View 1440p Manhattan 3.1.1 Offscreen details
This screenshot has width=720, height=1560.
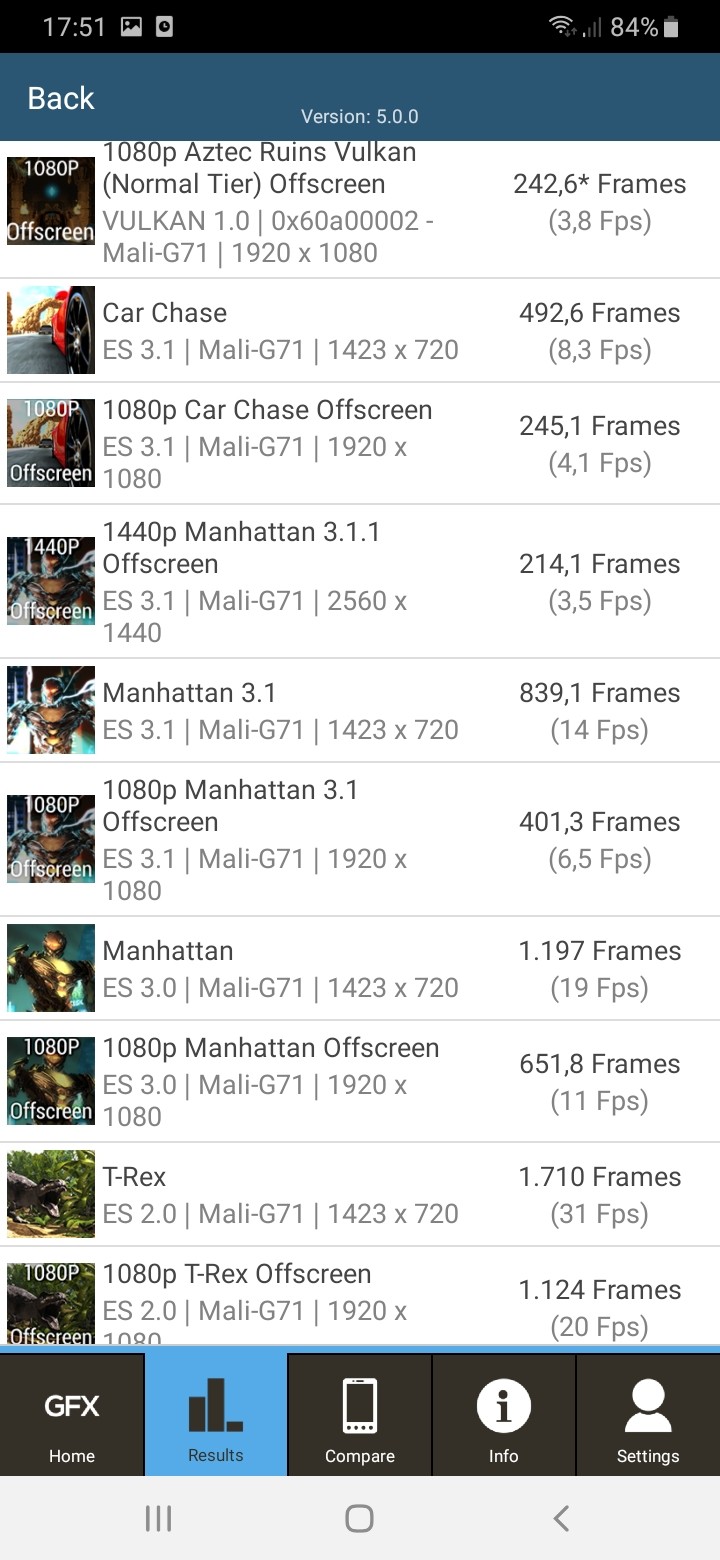[x=360, y=581]
